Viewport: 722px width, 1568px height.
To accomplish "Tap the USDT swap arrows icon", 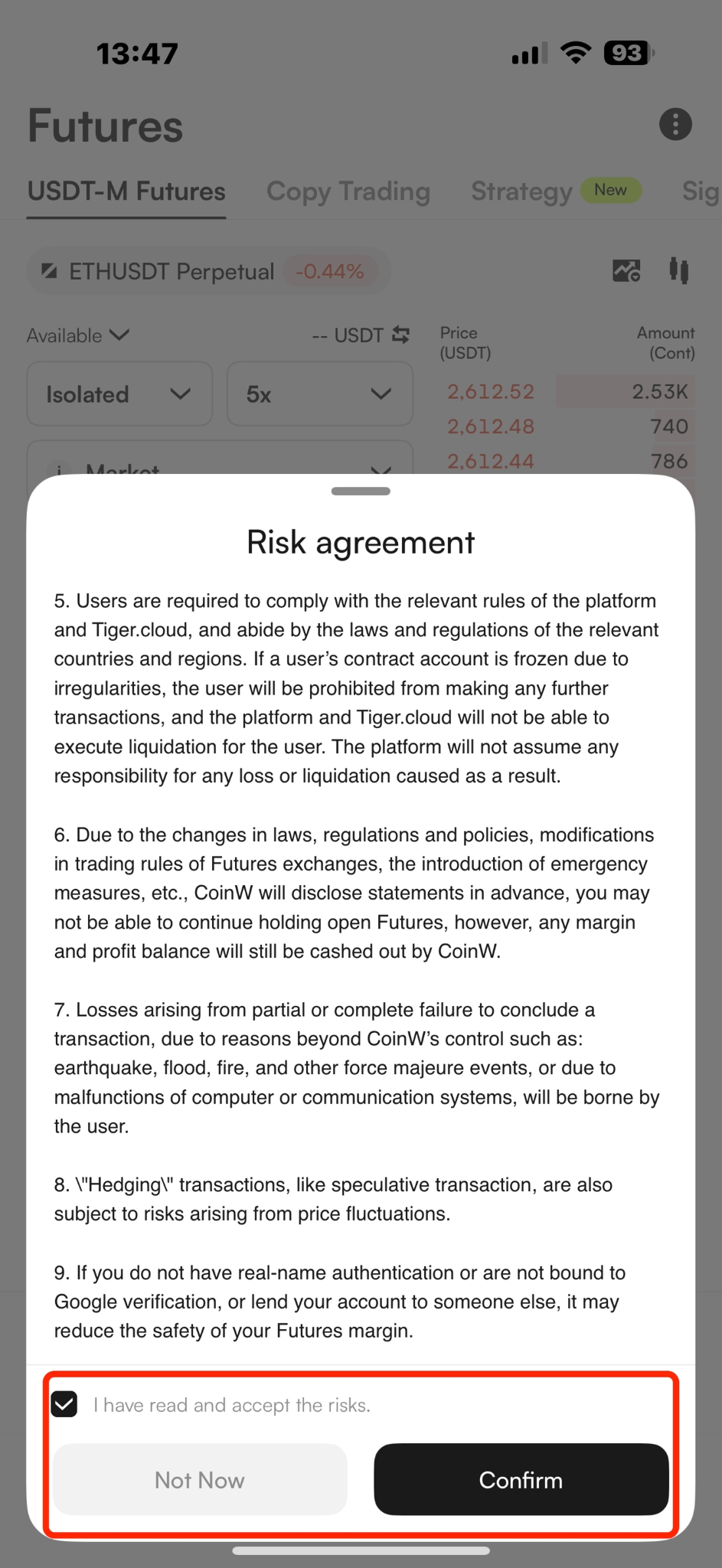I will 401,335.
